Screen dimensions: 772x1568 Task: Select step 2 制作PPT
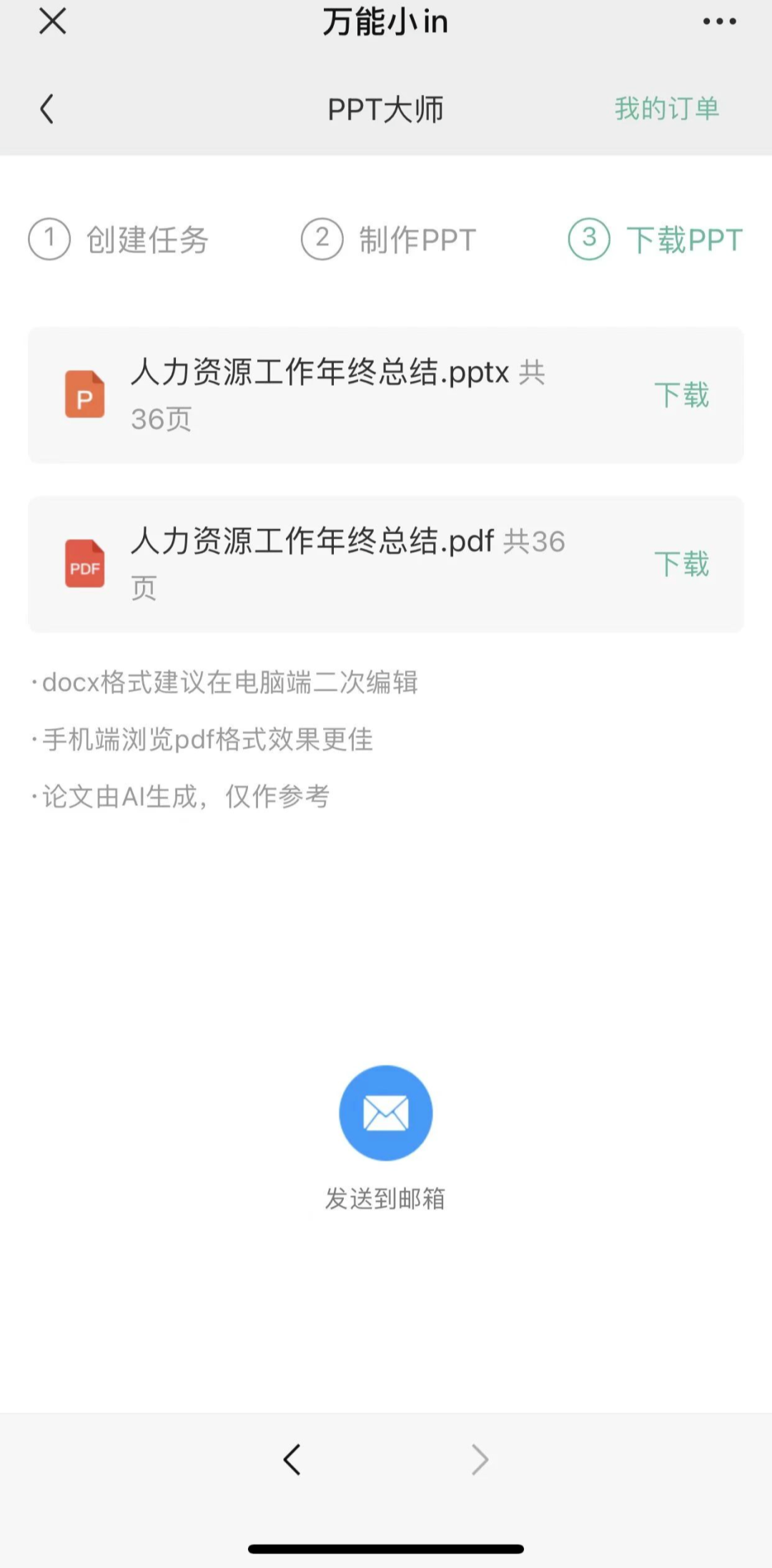point(390,240)
